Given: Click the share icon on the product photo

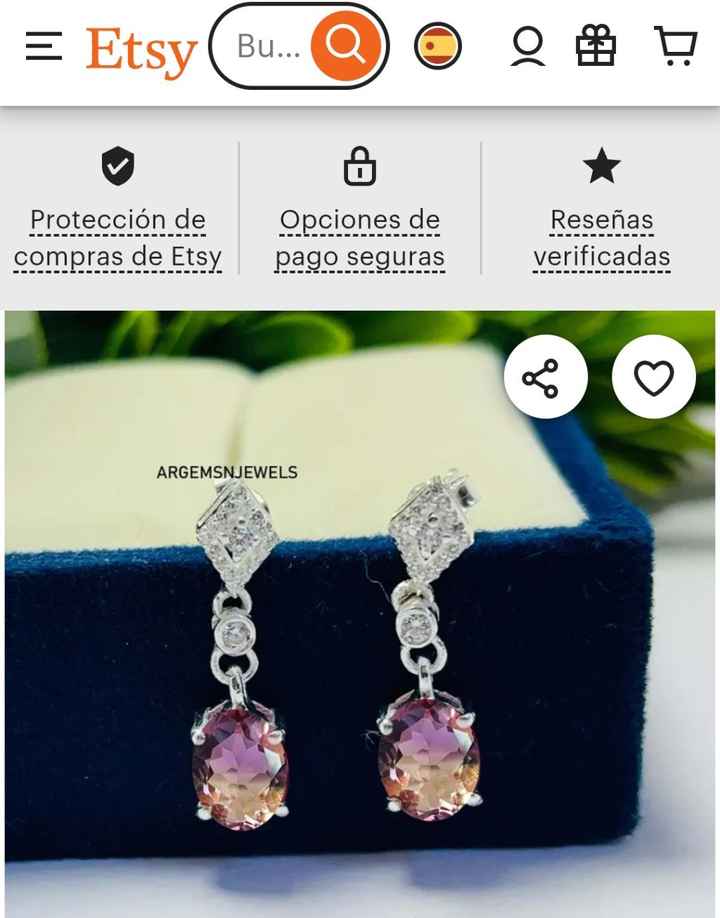Looking at the screenshot, I should (x=544, y=375).
